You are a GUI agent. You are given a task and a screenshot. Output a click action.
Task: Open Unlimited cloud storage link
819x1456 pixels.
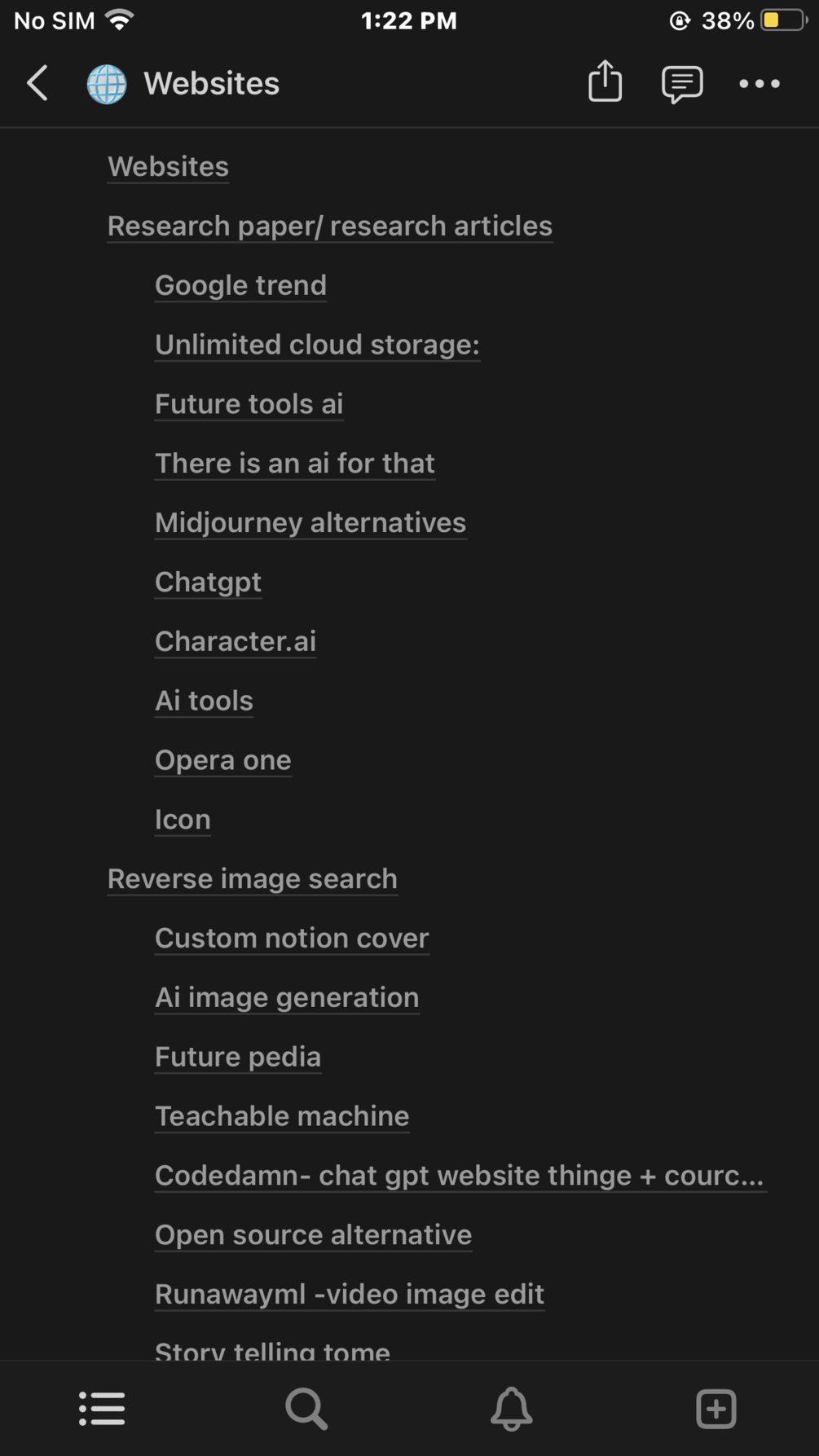pos(317,345)
